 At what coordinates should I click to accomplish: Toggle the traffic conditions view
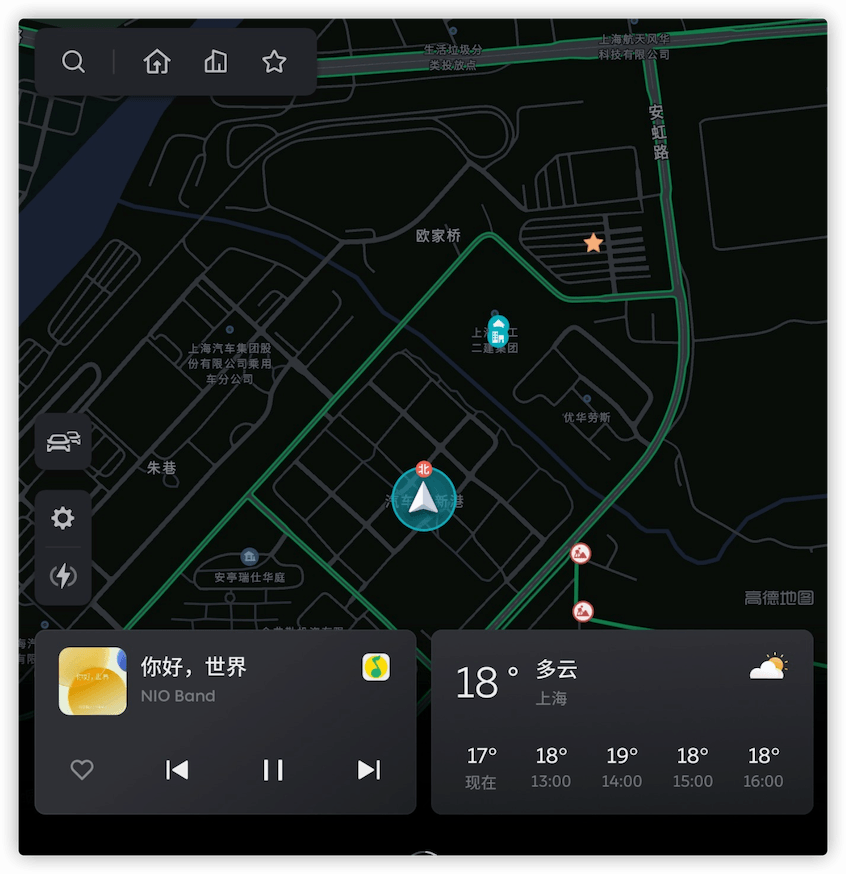tap(63, 441)
